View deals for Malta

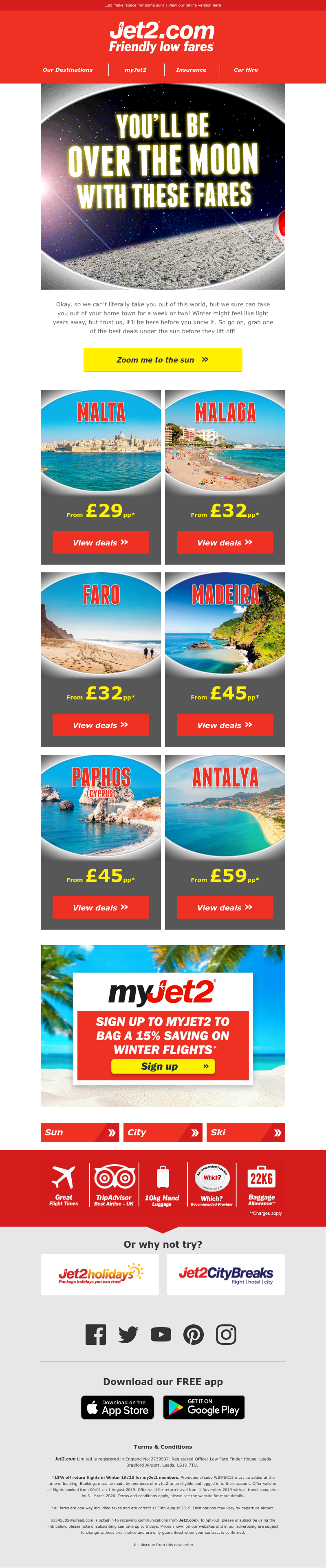(x=101, y=542)
